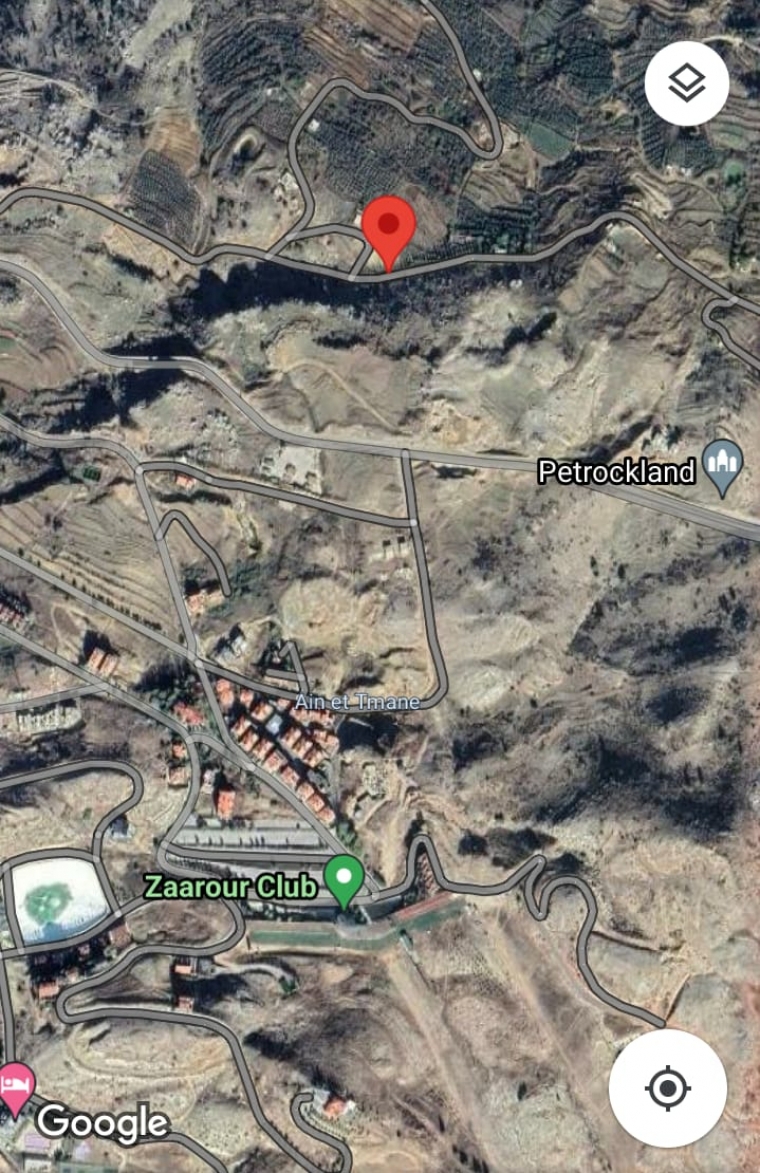
Task: Select the Zaarour Club green marker
Action: 345,881
